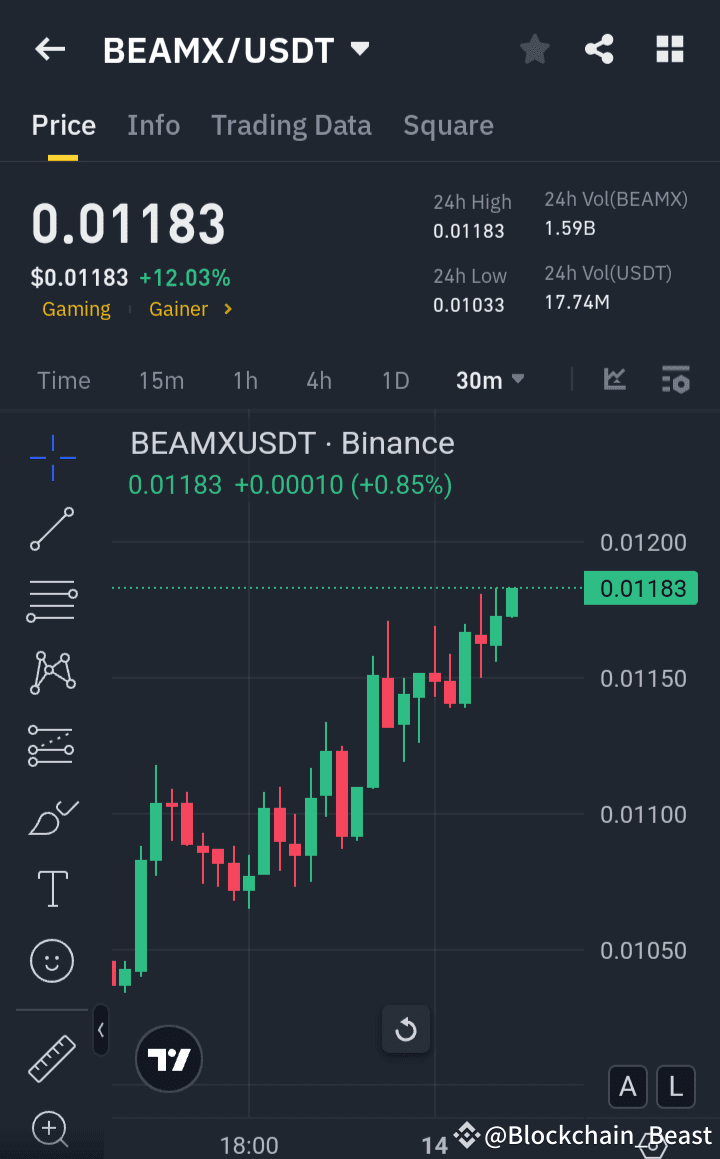
Task: Open the zoom-in chart tool
Action: [51, 1130]
